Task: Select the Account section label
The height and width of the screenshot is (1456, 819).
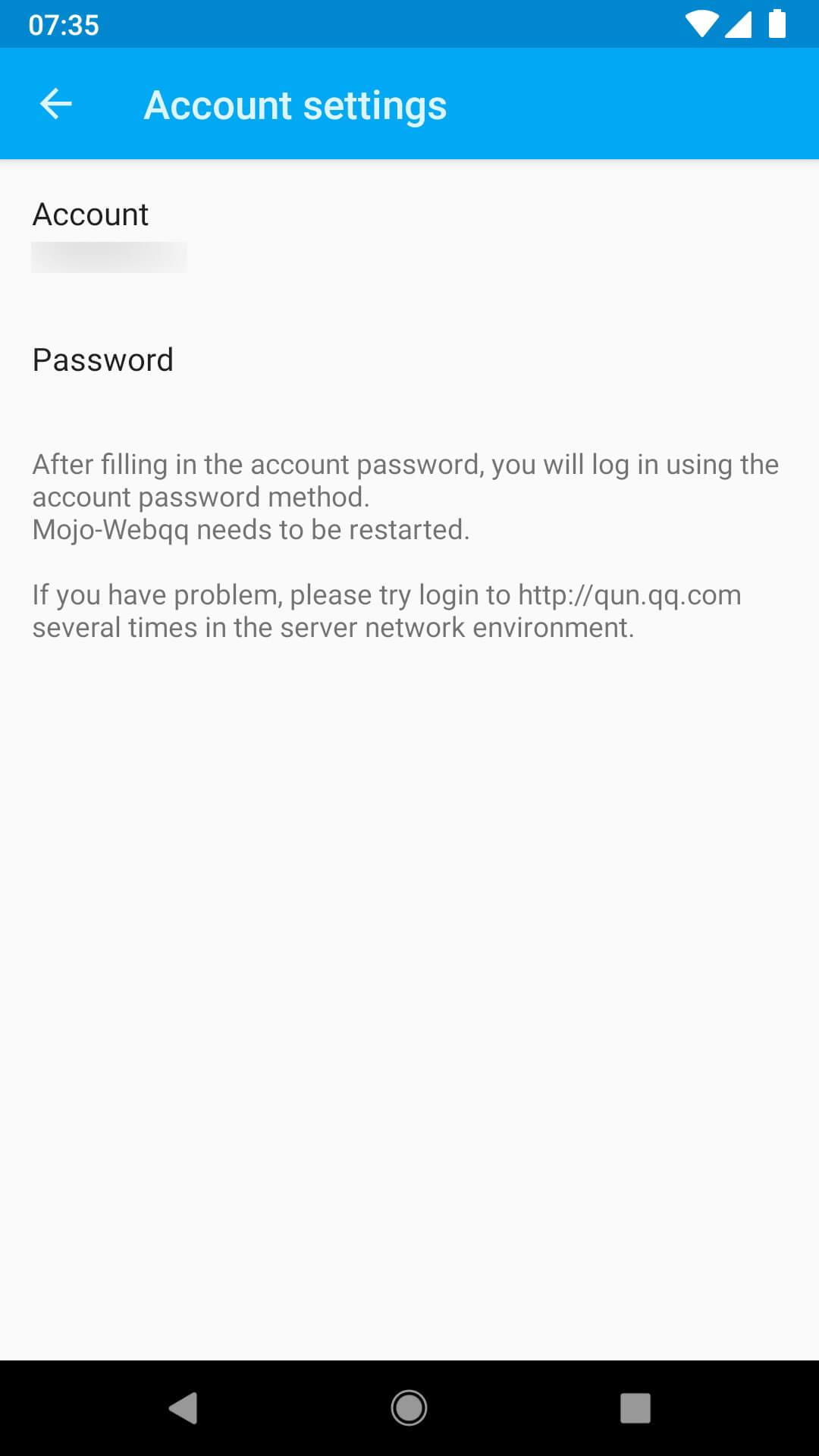Action: pos(90,215)
